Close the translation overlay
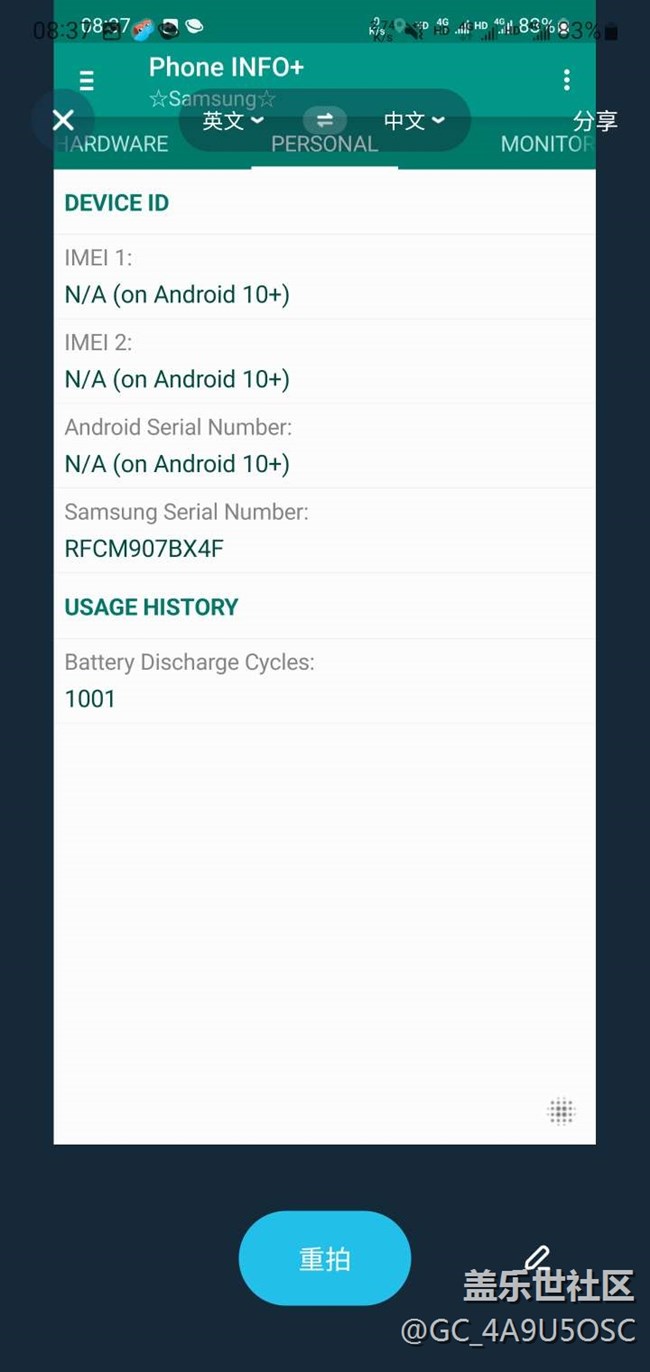 coord(63,121)
